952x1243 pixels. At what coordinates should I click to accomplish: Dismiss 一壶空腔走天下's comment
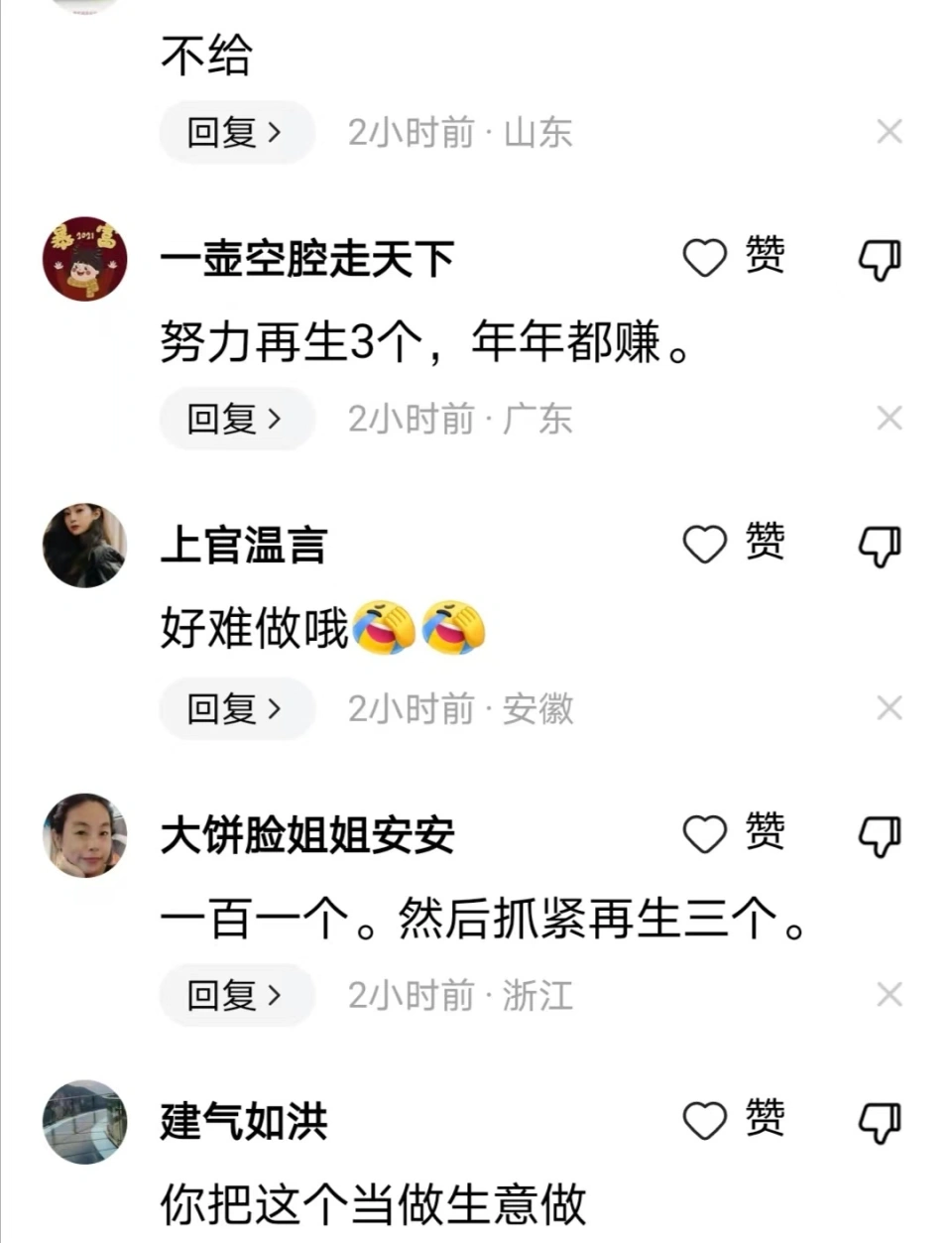(x=890, y=419)
